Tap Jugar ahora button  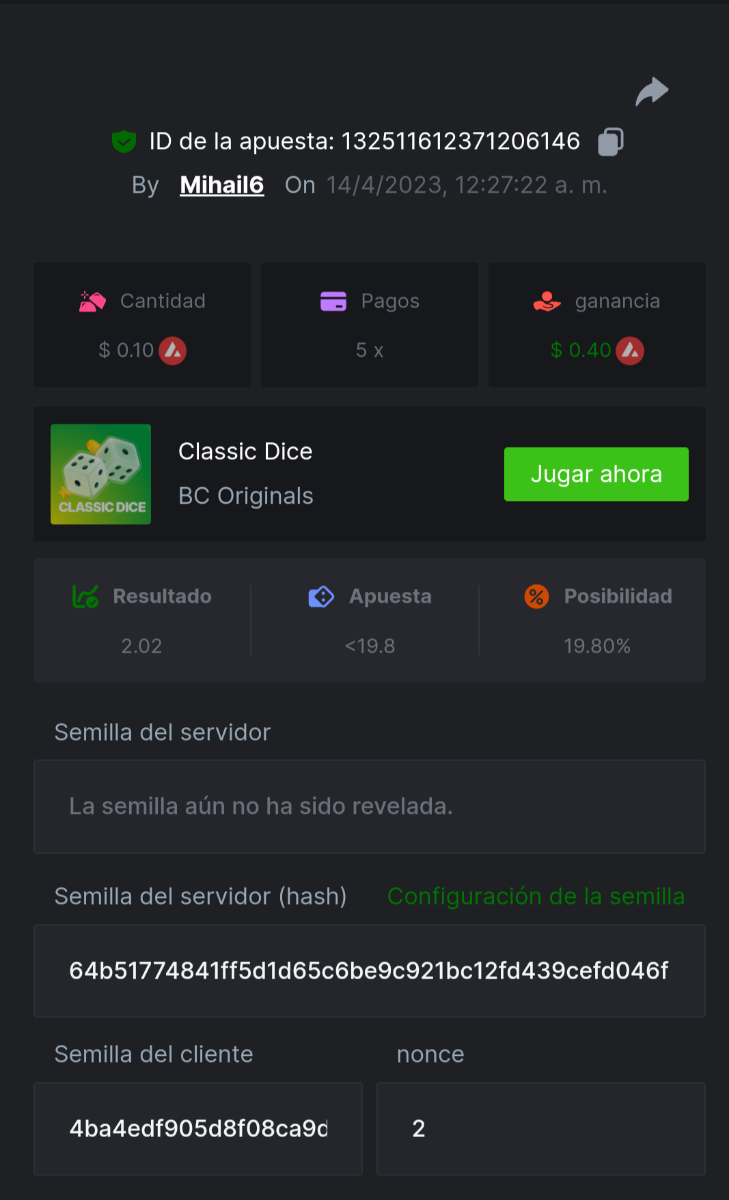tap(596, 474)
